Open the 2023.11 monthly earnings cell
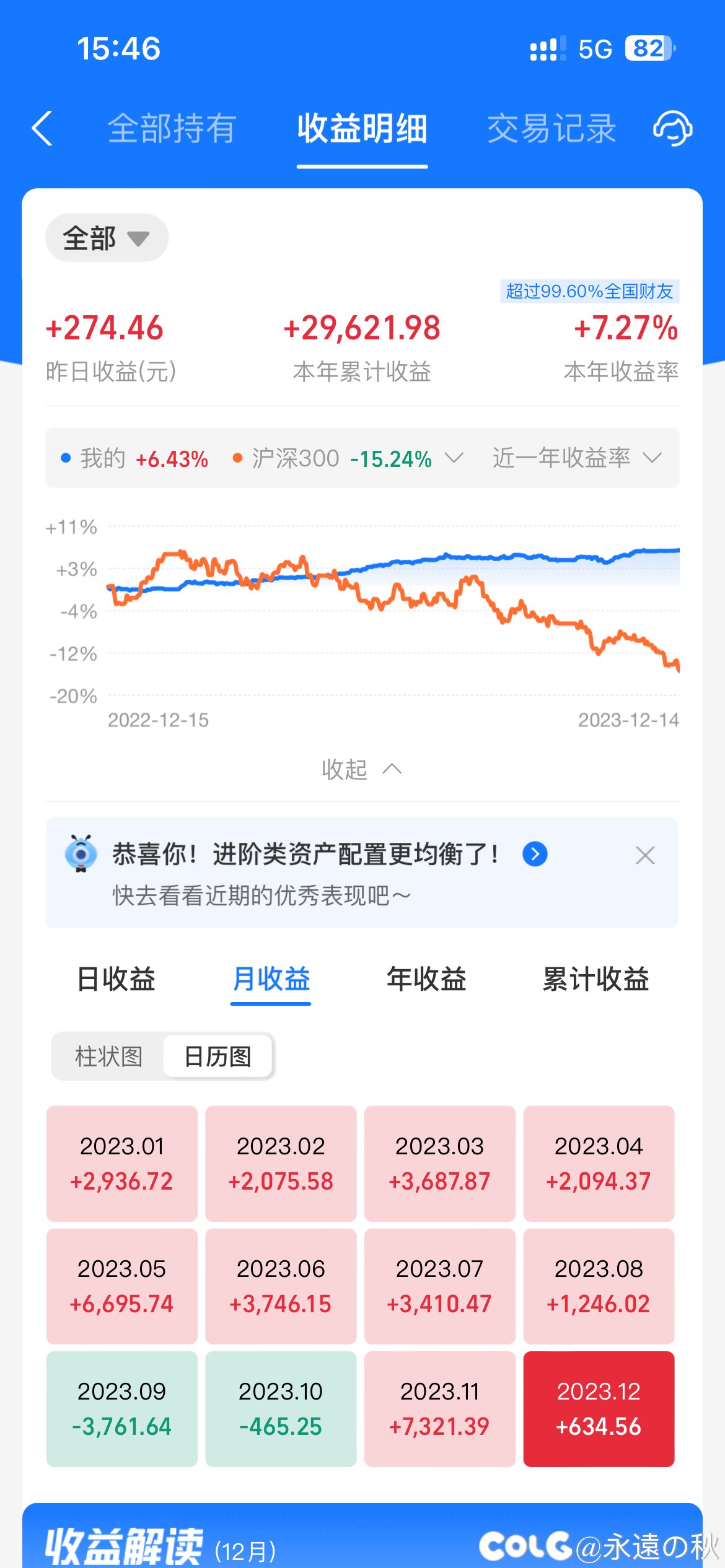 point(440,1409)
